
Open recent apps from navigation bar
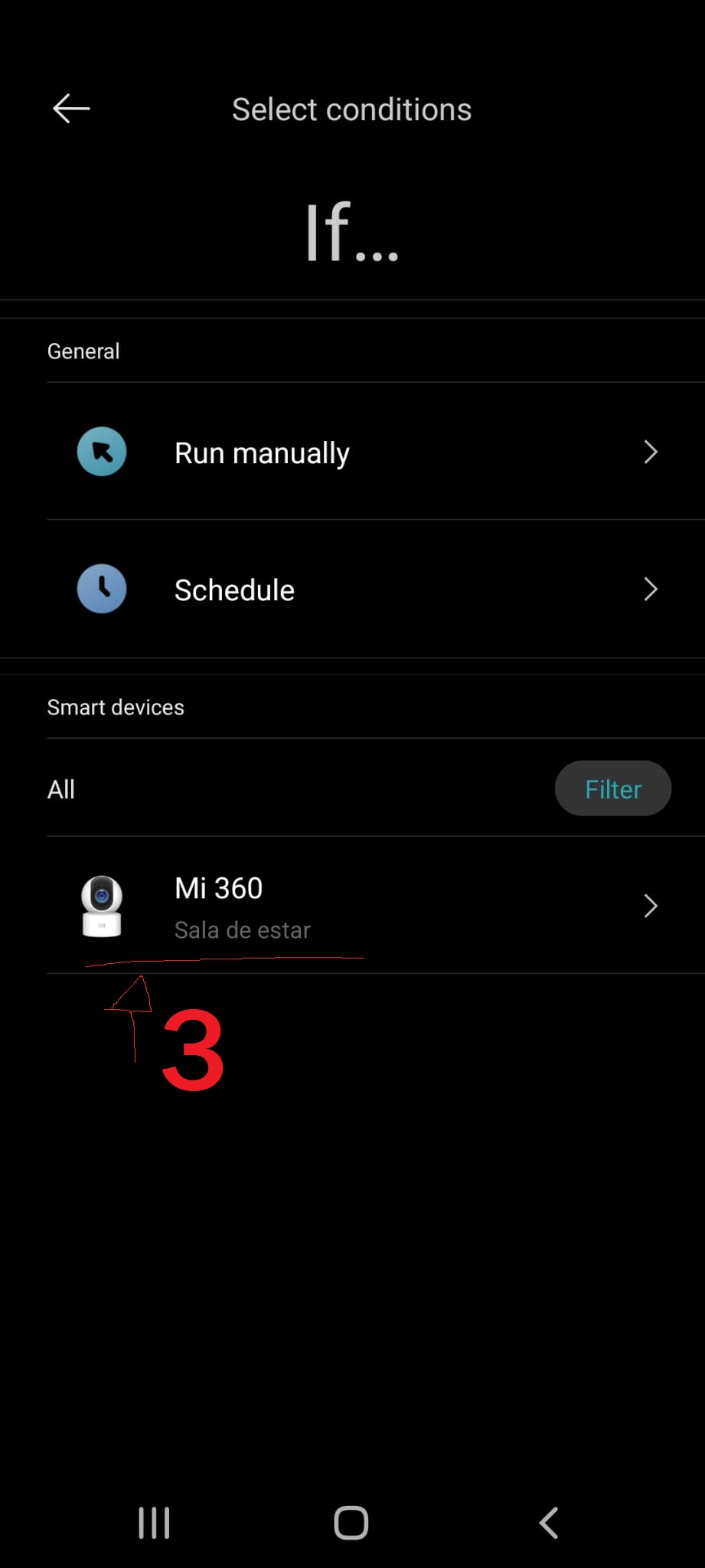[154, 1522]
